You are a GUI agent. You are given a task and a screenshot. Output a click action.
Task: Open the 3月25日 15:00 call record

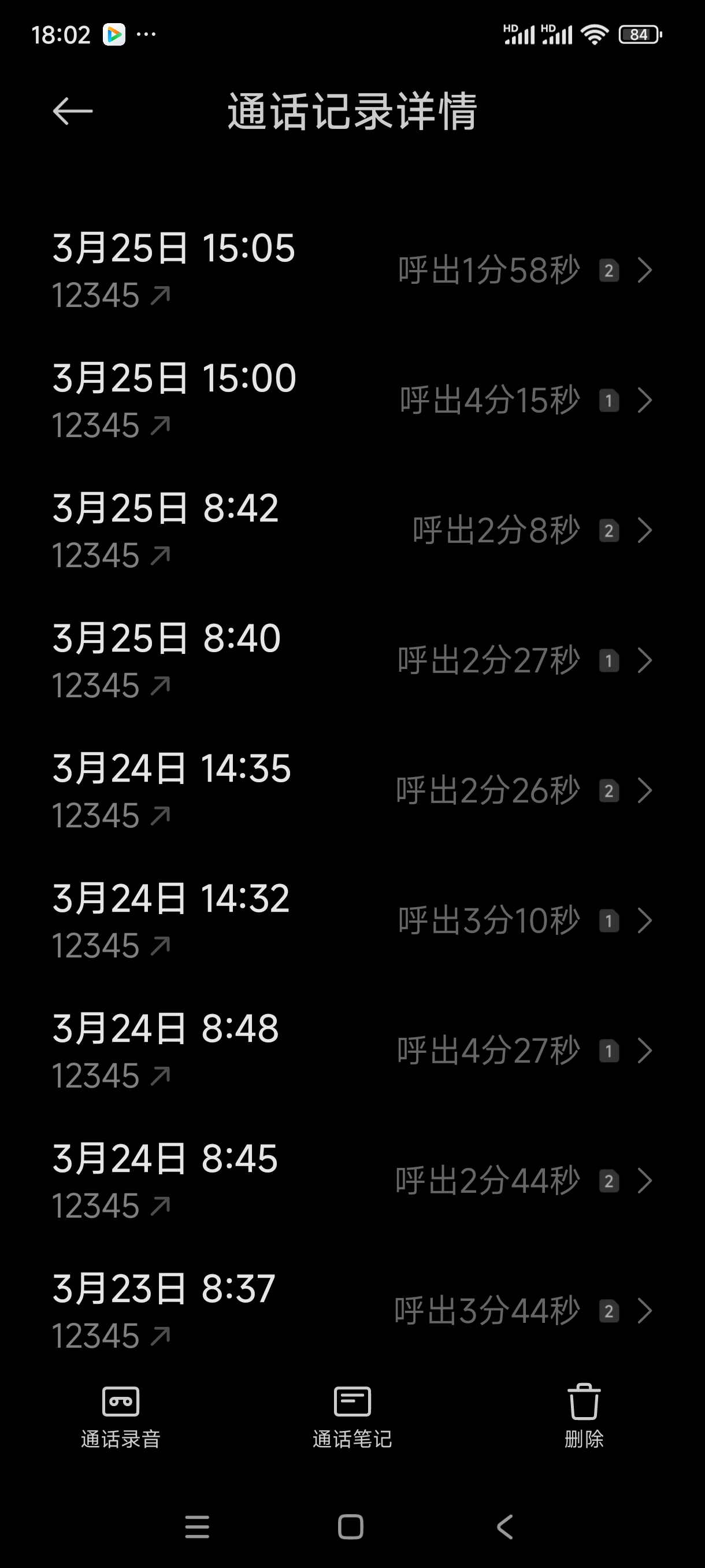coord(352,401)
